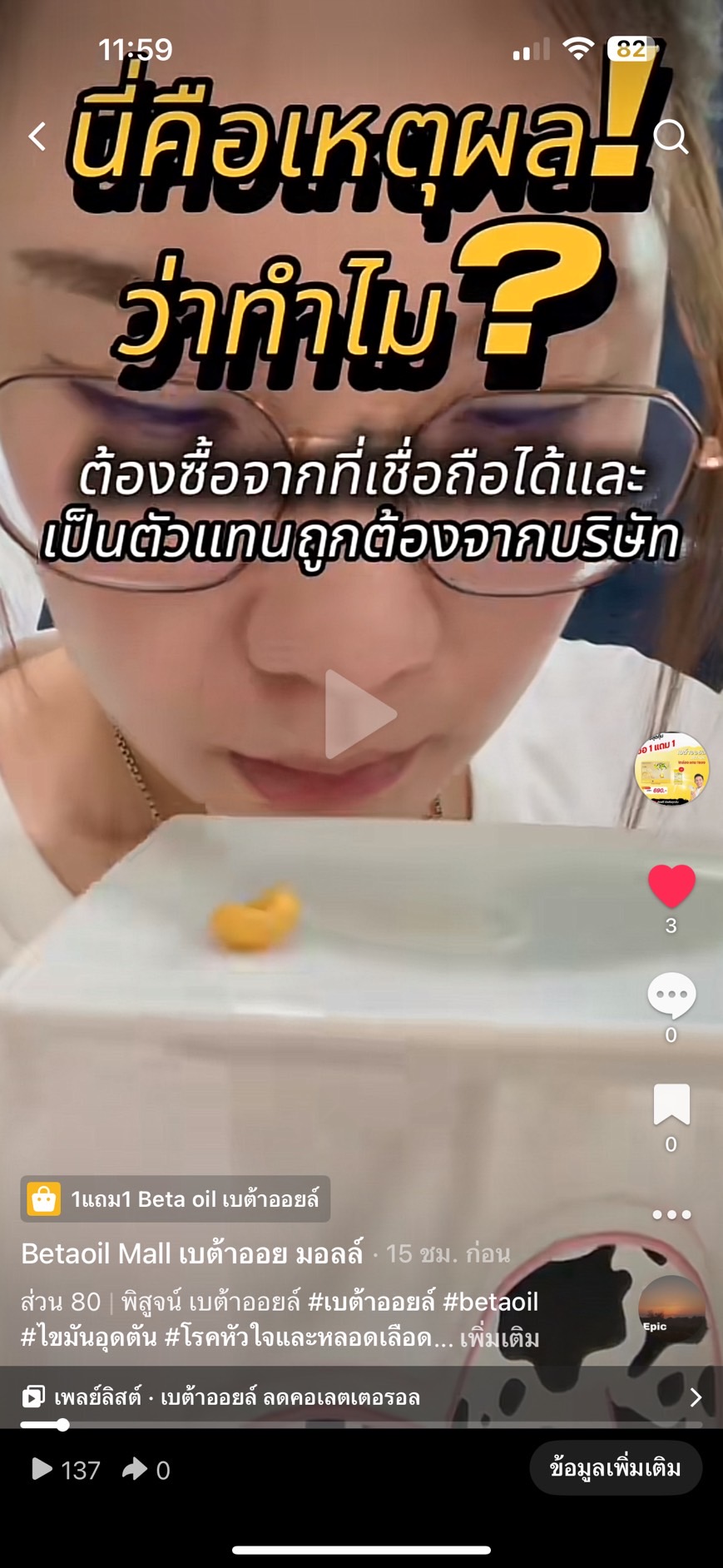Screen dimensions: 723x1568
Task: Open Betaoil Mall's profile avatar
Action: [671, 768]
